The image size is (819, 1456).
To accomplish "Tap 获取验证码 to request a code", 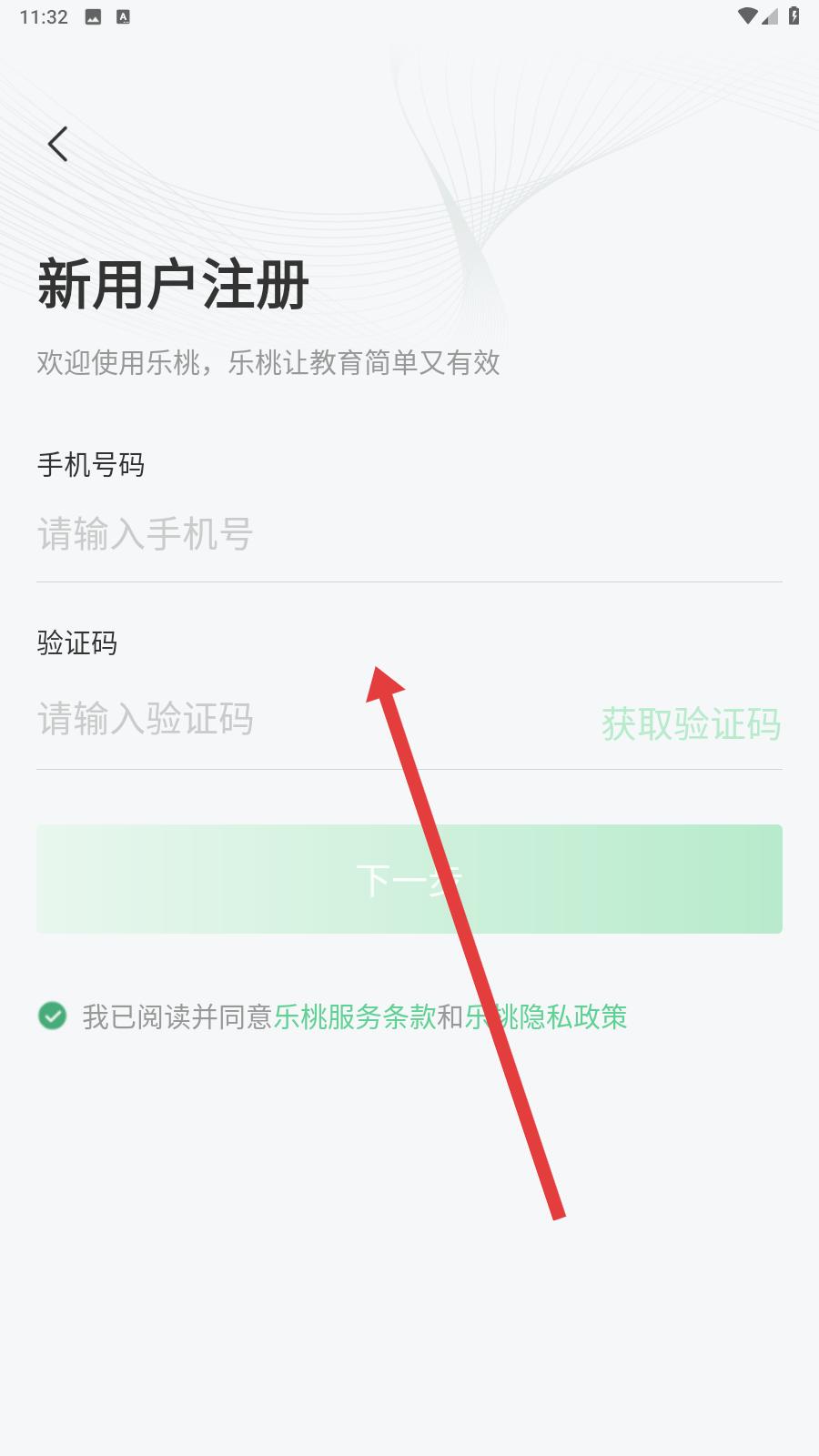I will [691, 724].
